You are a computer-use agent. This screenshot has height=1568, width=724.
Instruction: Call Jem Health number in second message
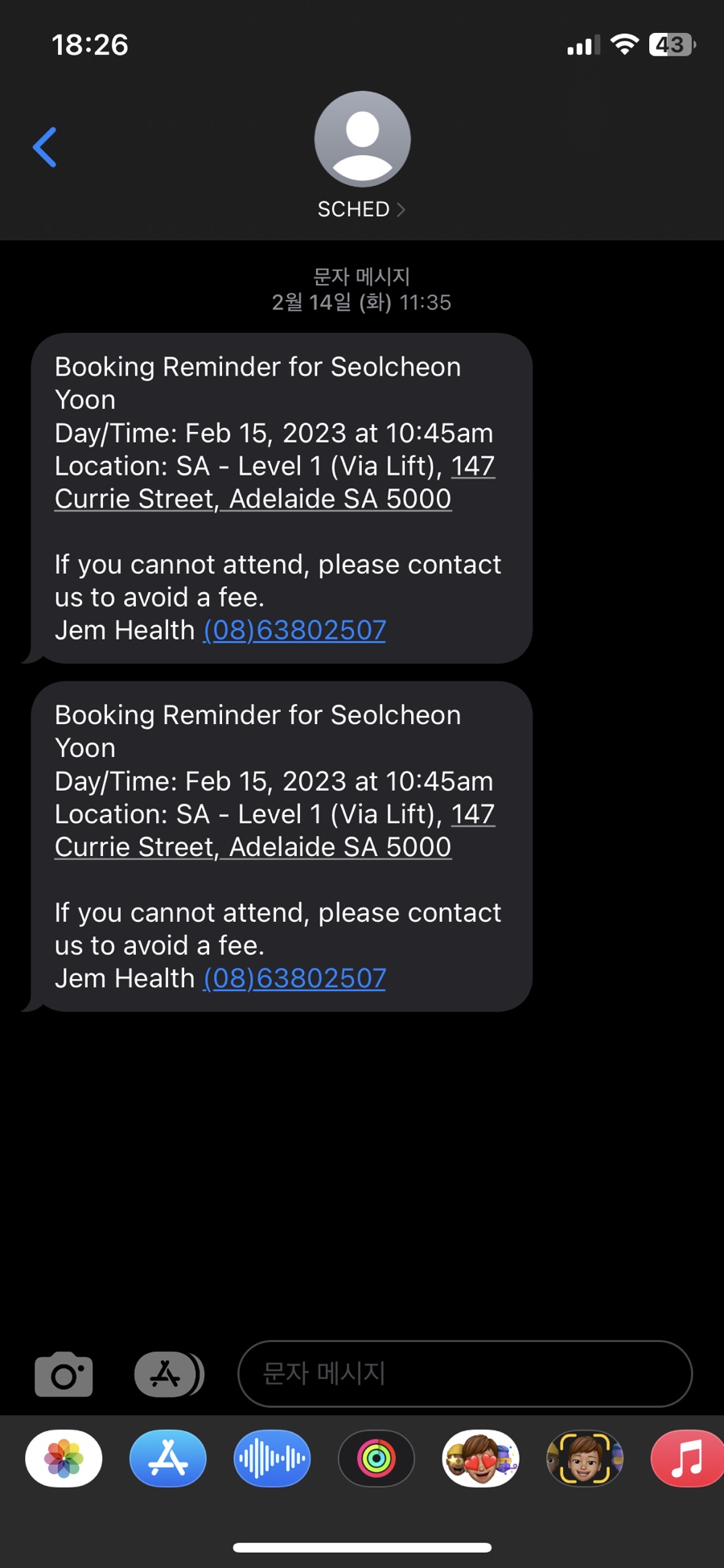pos(294,978)
